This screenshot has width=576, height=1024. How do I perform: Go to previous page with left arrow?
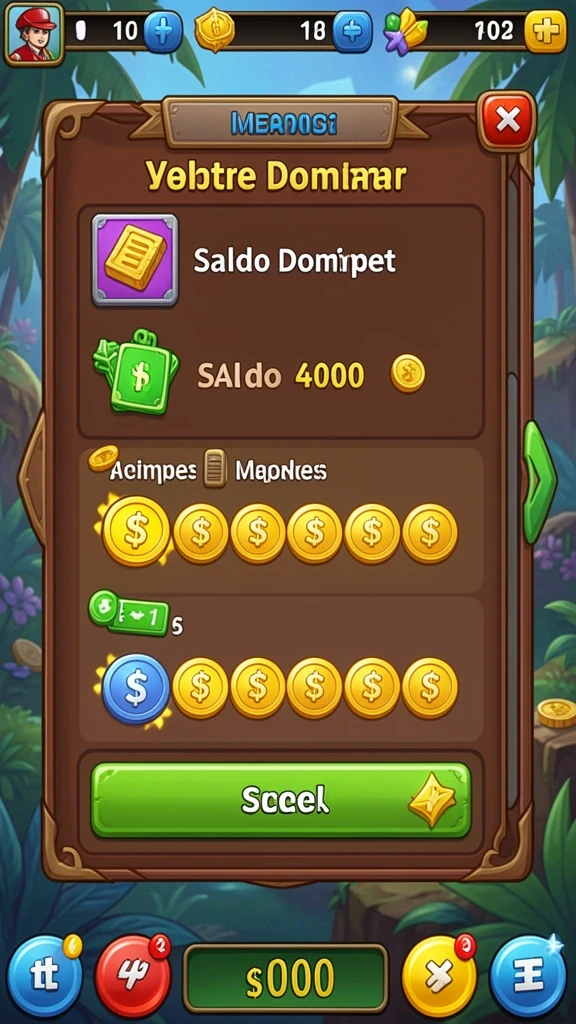click(33, 482)
